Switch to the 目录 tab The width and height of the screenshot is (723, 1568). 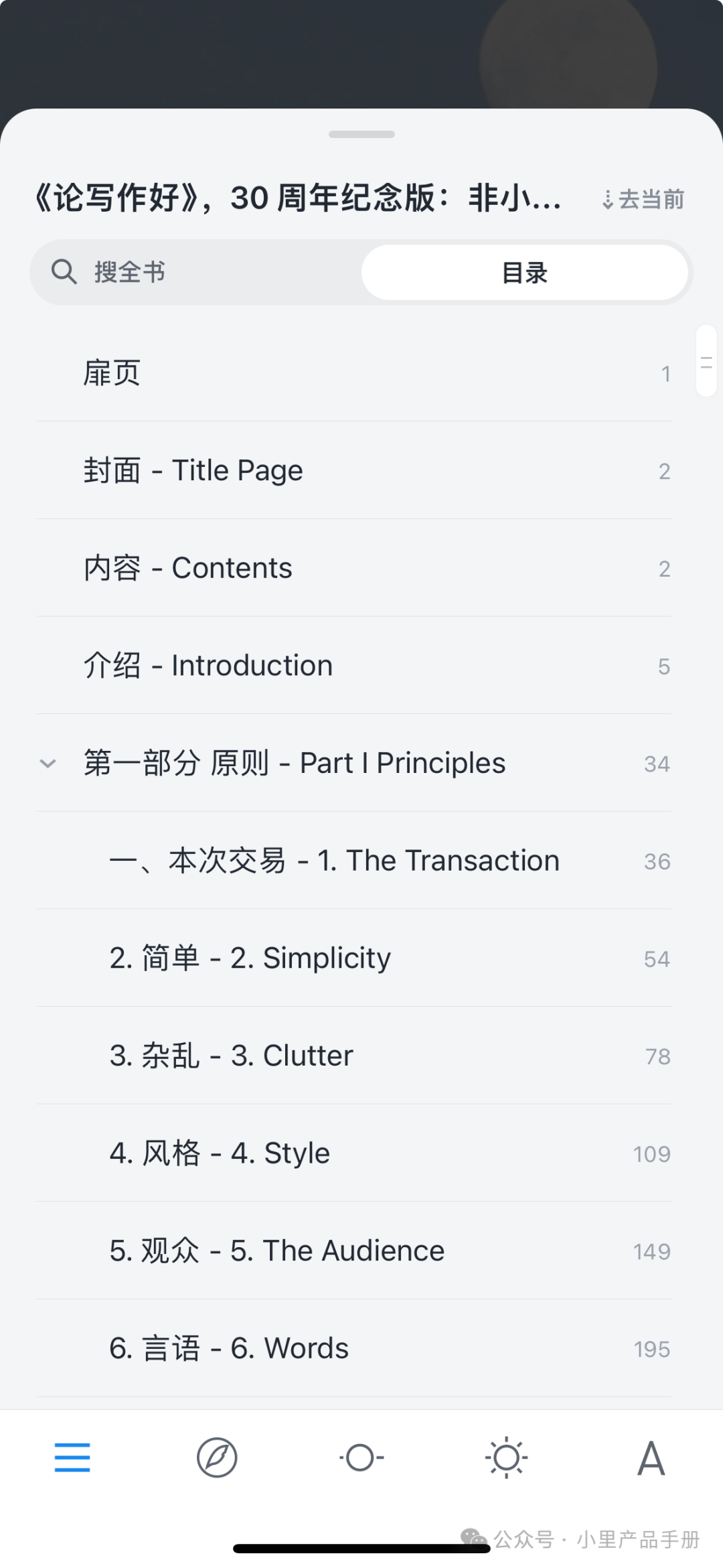point(526,272)
